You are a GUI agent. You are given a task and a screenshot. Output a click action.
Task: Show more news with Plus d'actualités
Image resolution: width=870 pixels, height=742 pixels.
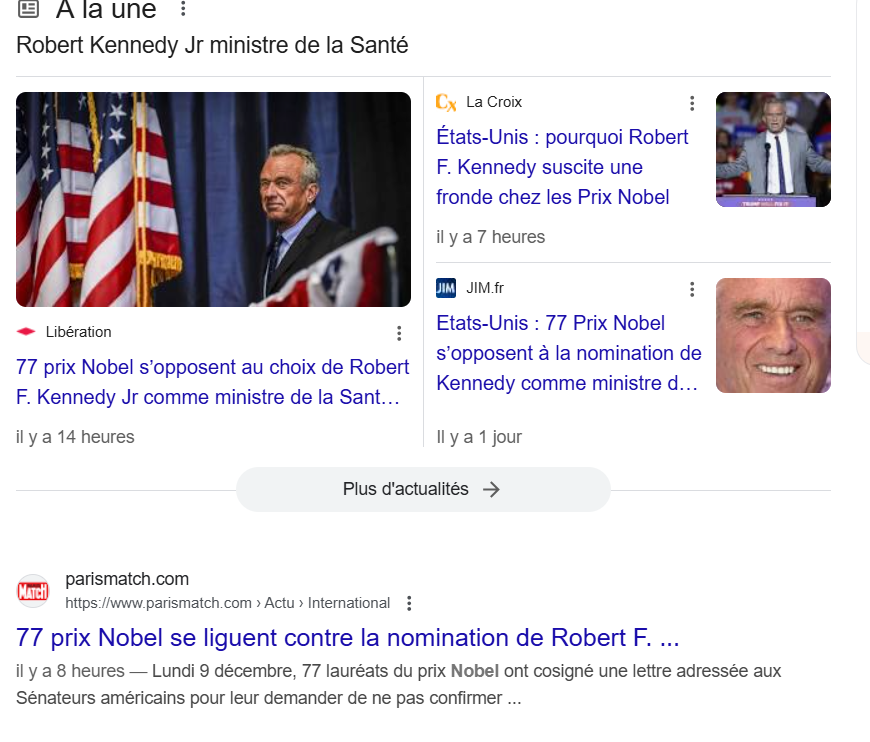[x=422, y=489]
